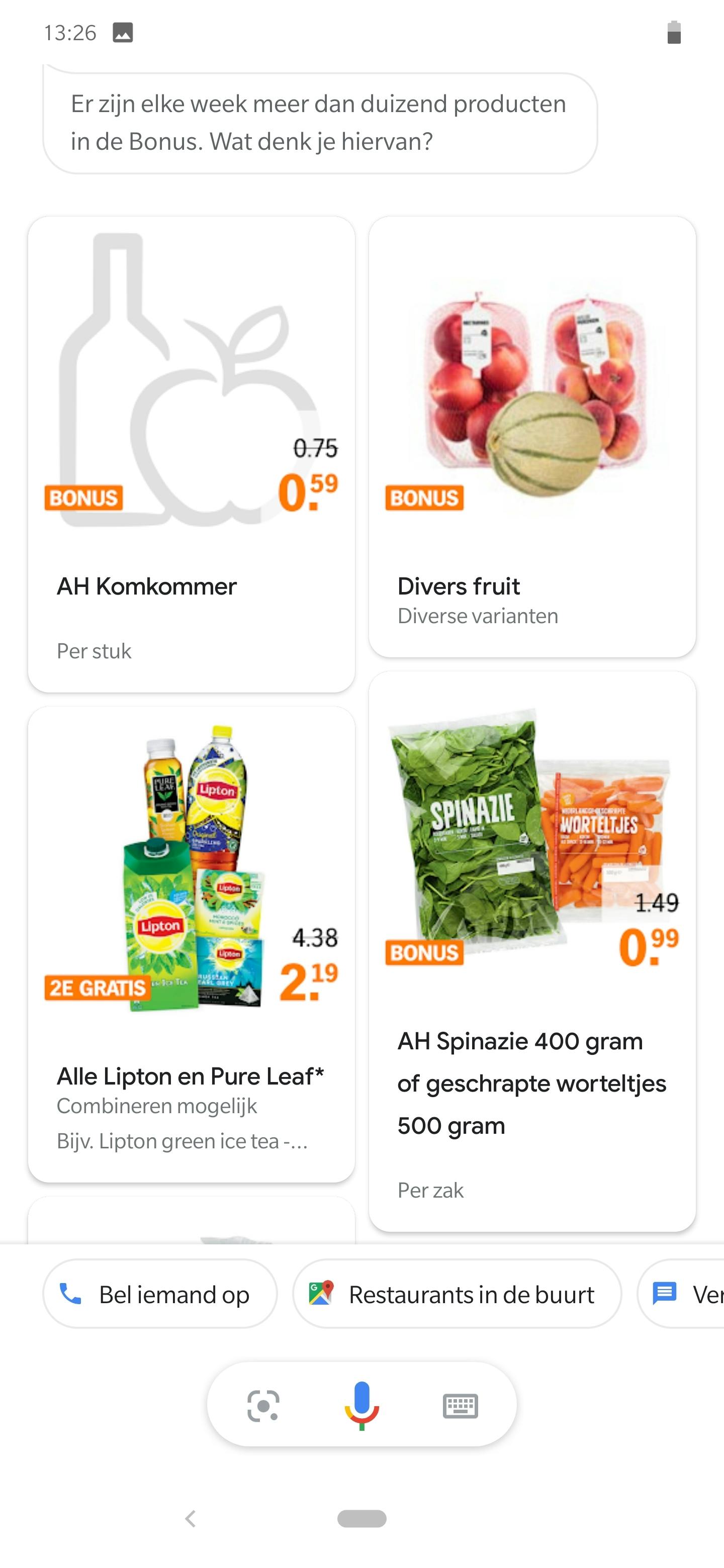
Task: Select the Bel iemand op suggestion
Action: pos(159,1294)
